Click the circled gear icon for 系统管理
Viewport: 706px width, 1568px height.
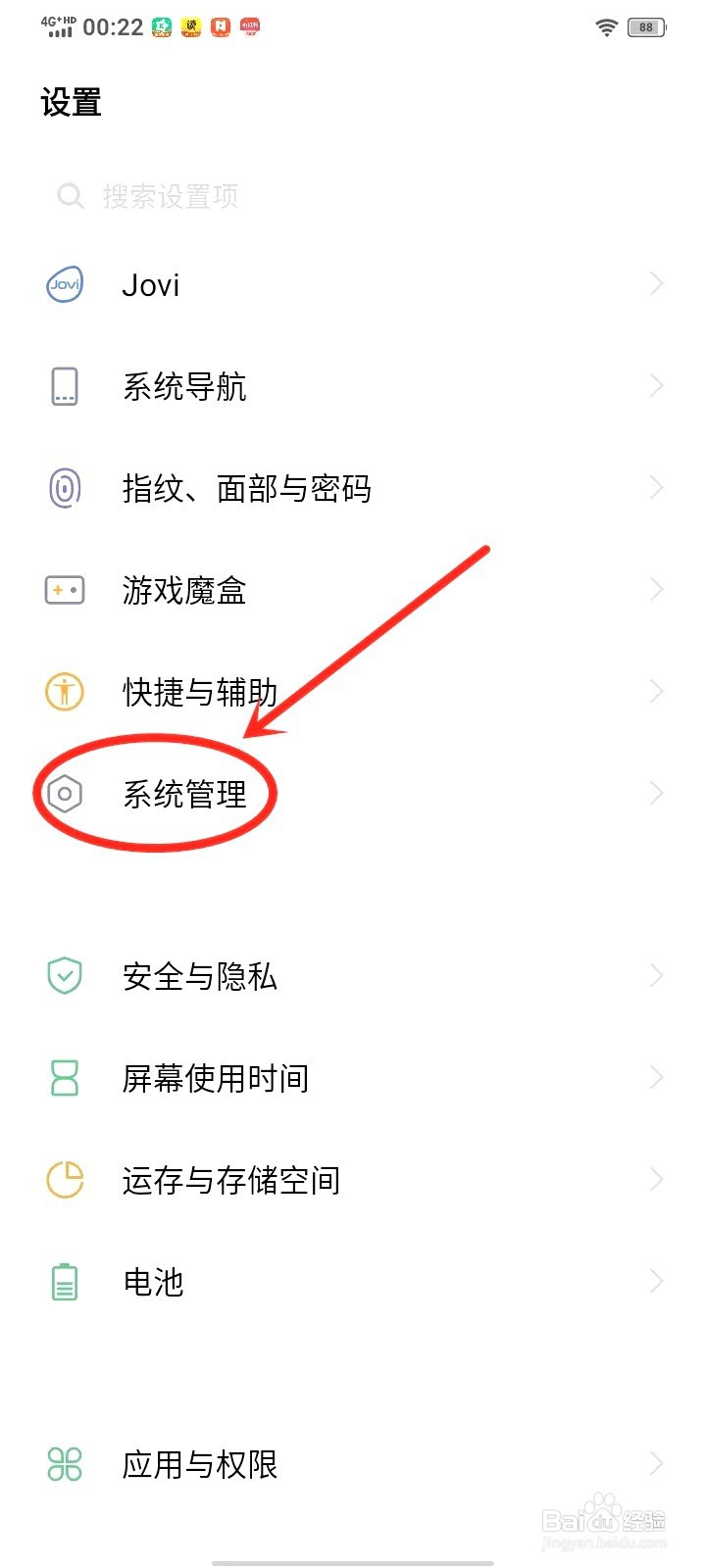(63, 792)
